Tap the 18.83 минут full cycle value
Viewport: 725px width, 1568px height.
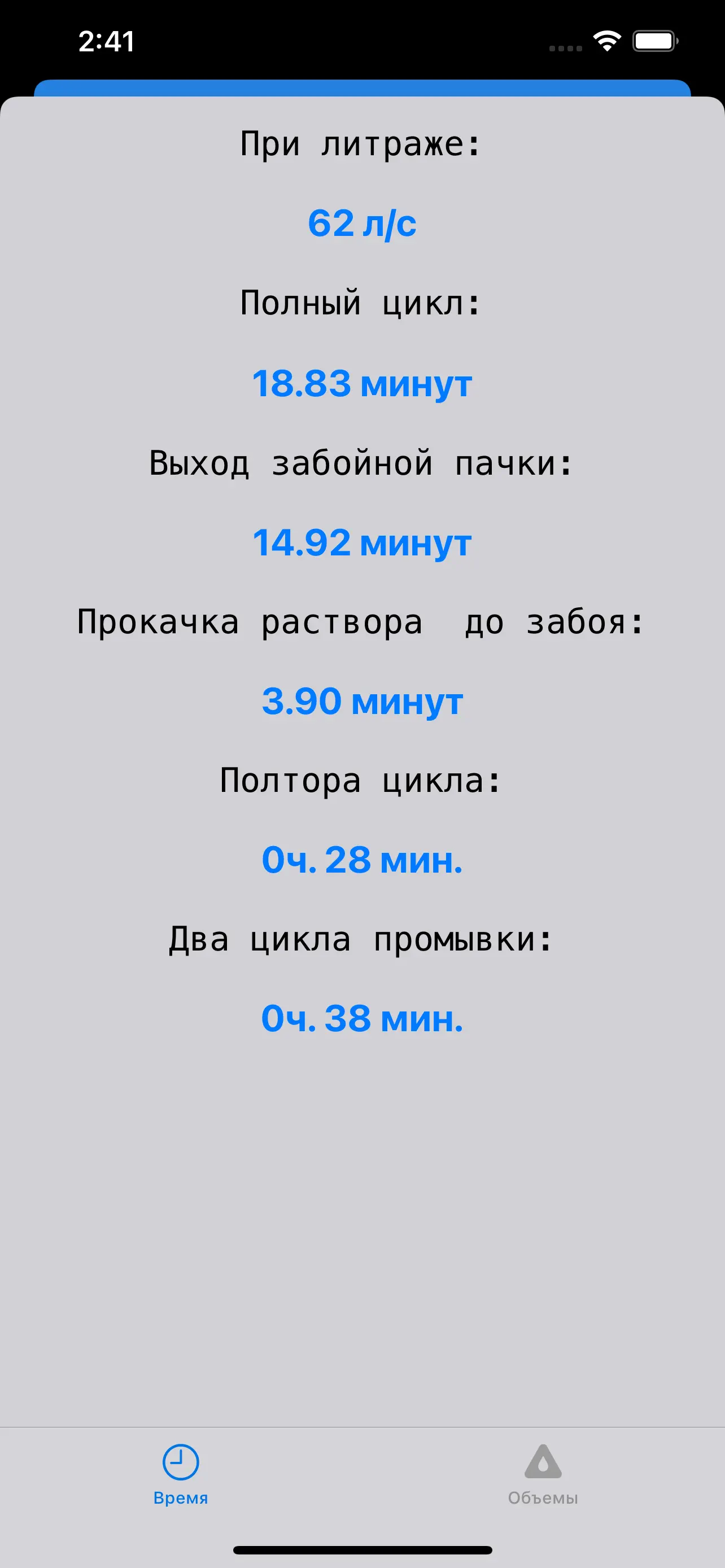(362, 383)
